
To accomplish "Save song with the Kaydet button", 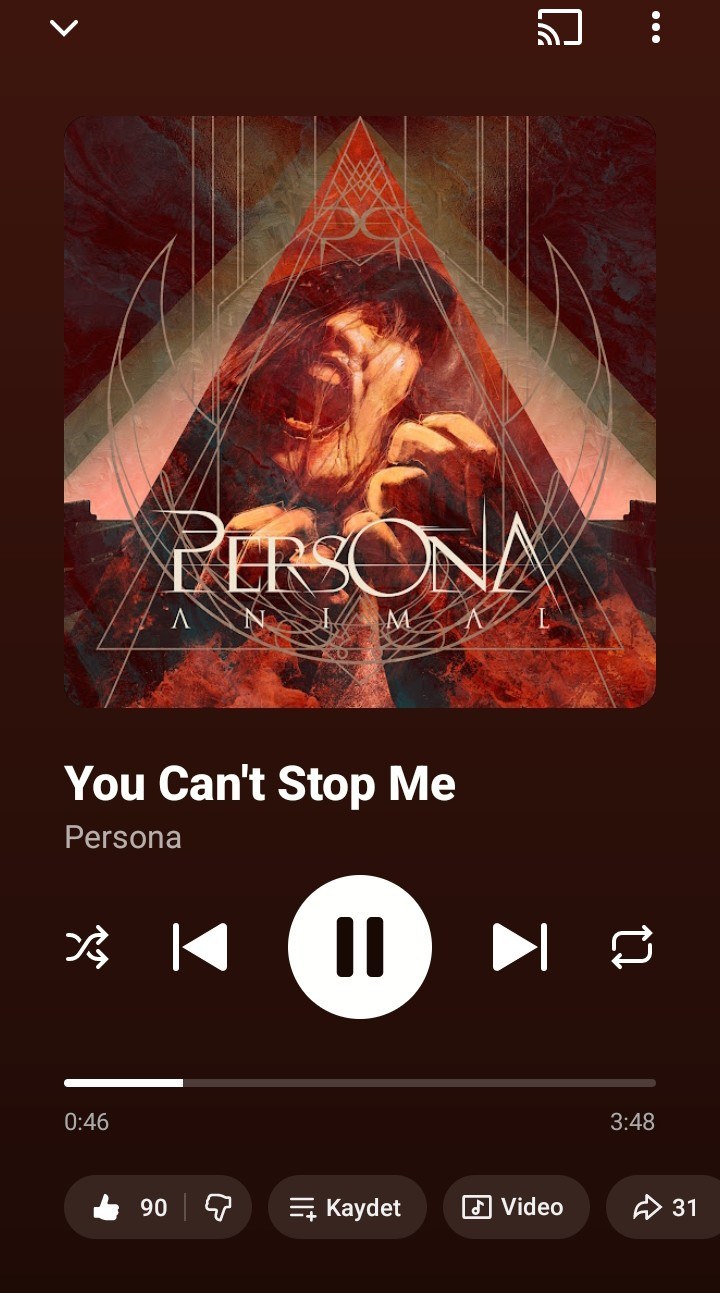I will (346, 1208).
